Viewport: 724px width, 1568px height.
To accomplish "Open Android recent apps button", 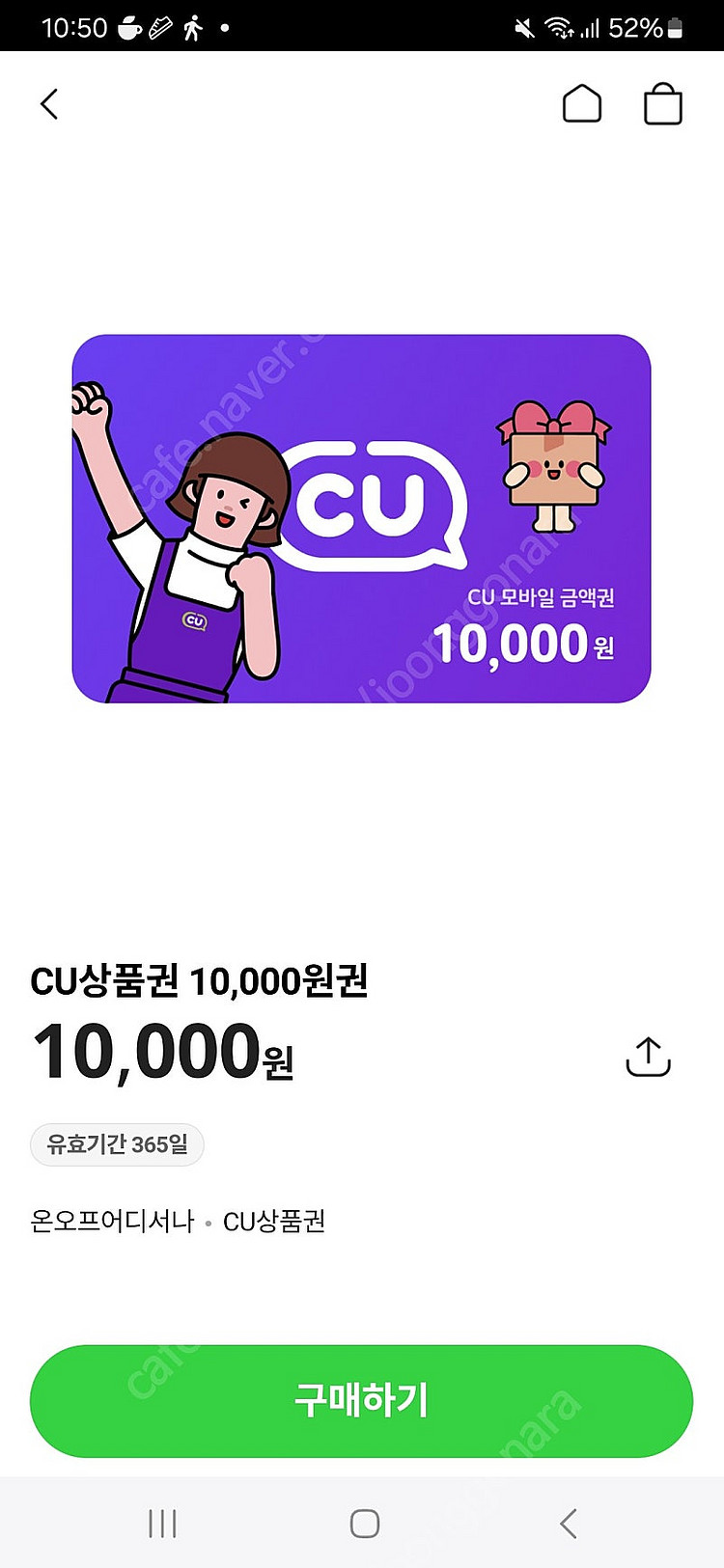I will [161, 1522].
